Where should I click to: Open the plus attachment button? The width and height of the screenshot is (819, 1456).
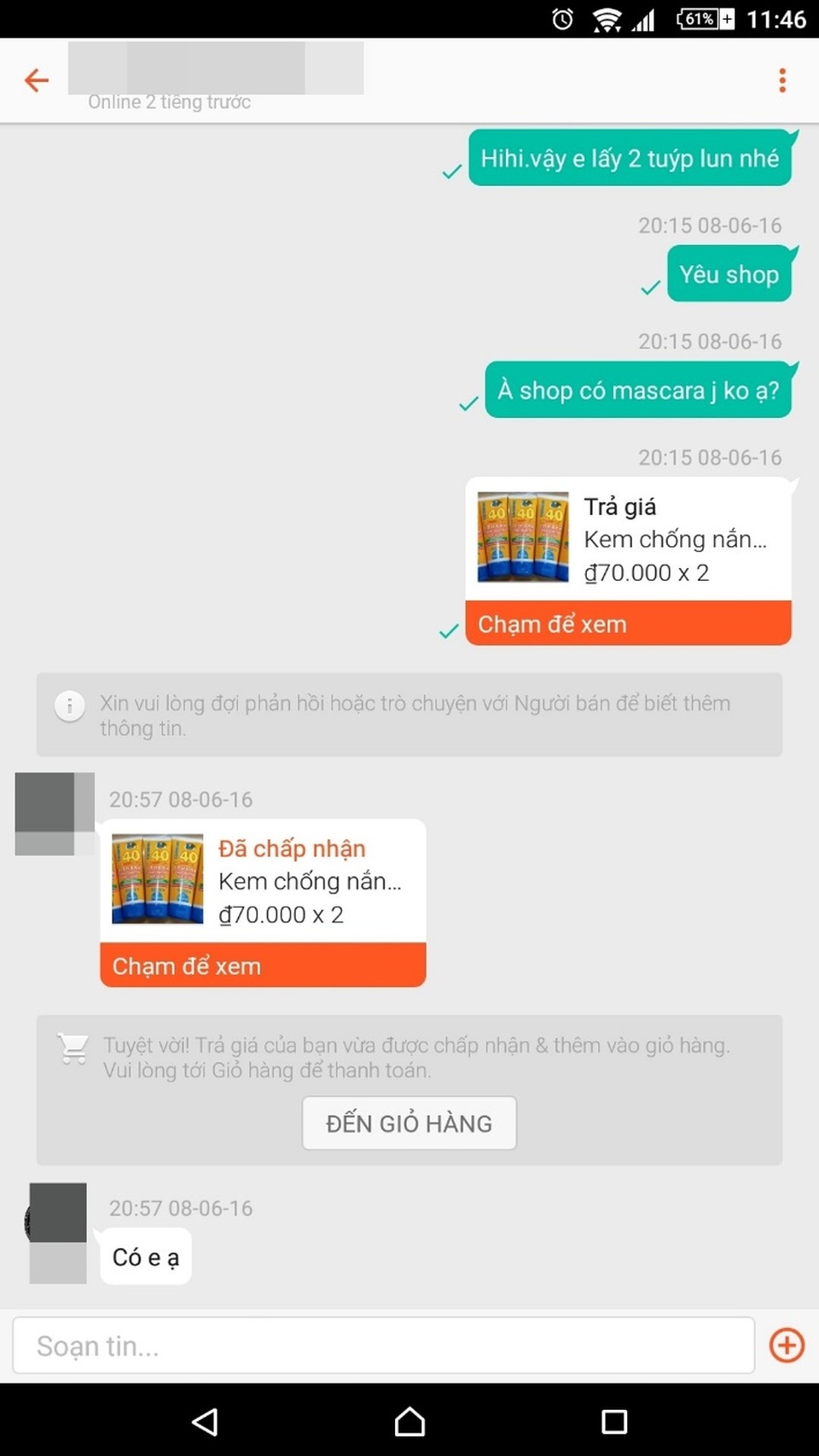787,1345
